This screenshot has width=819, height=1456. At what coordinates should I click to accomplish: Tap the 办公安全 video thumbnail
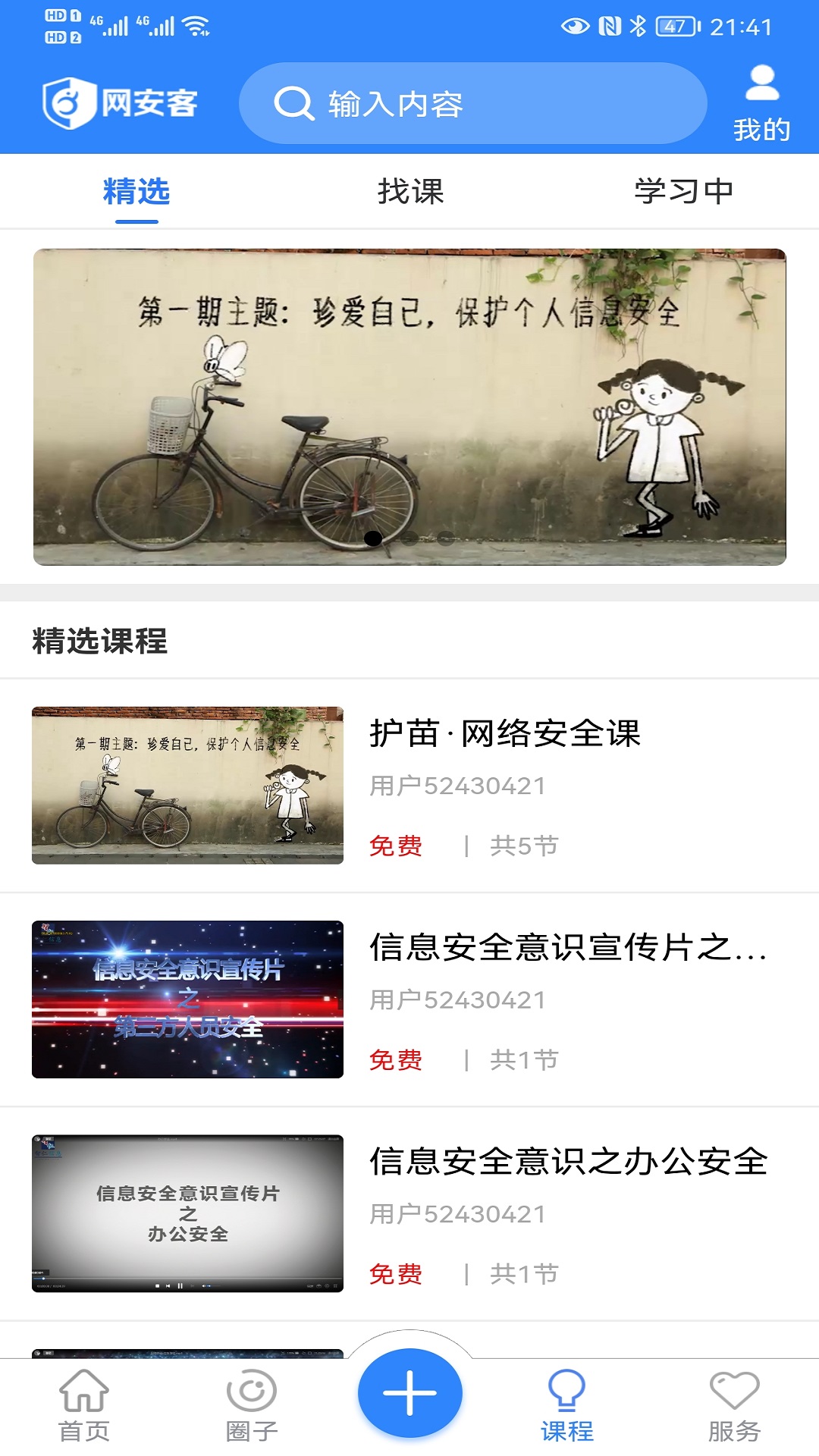(x=187, y=1212)
